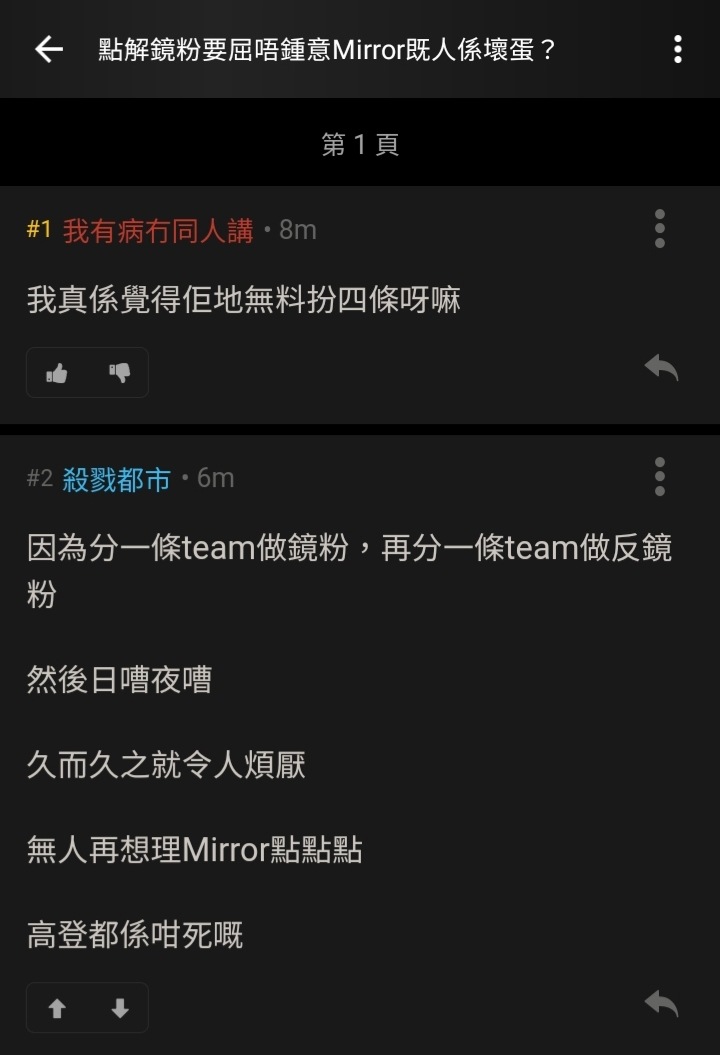Screen dimensions: 720x1055
Task: Tap username 我有病冇同人講 in post #1
Action: [157, 228]
